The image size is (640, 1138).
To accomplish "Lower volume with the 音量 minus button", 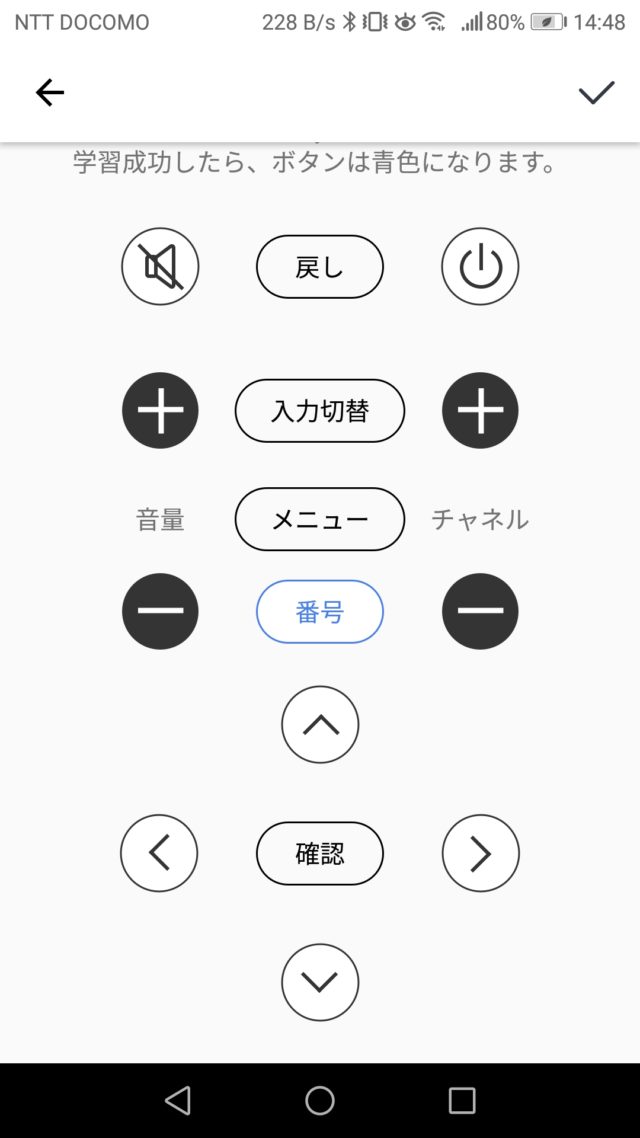I will coord(160,611).
